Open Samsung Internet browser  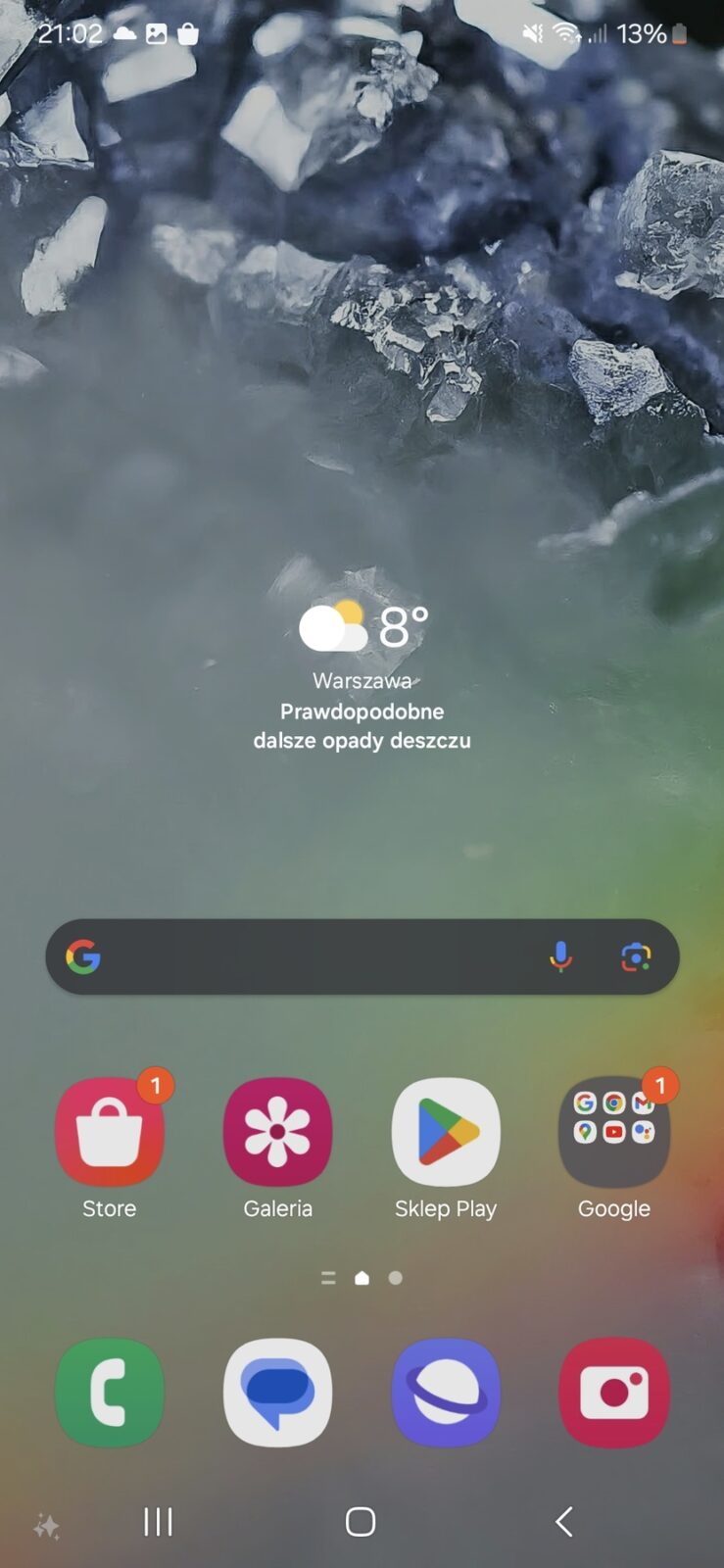point(446,1392)
